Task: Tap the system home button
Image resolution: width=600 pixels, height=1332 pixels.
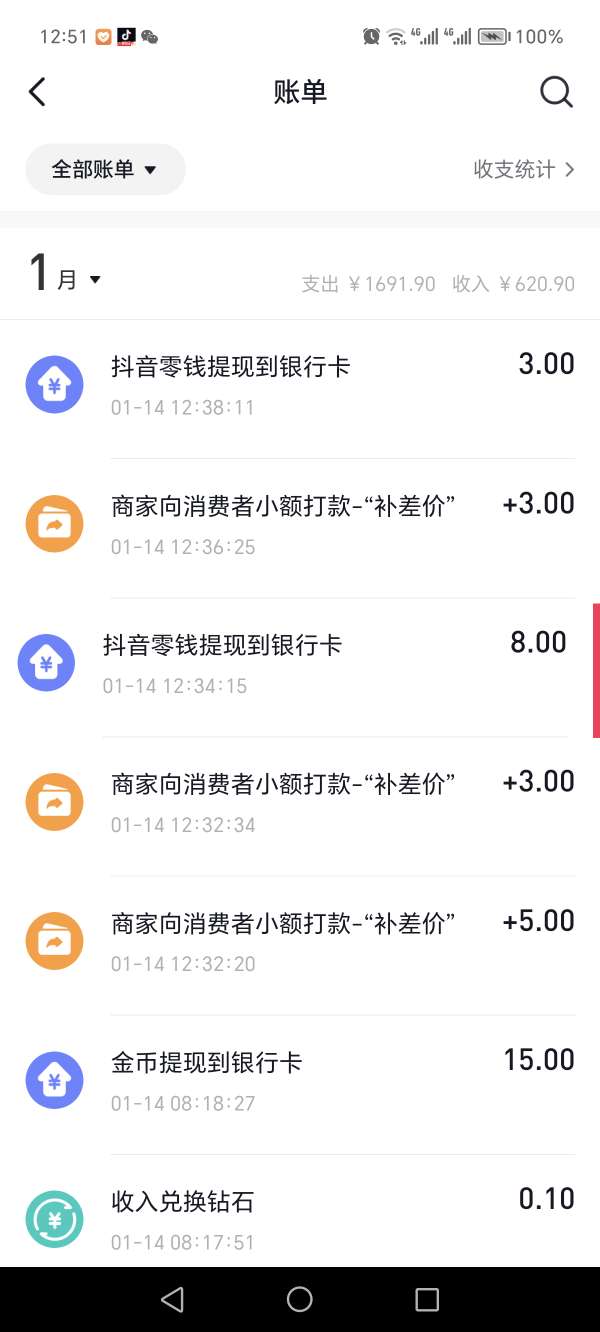Action: (x=300, y=1299)
